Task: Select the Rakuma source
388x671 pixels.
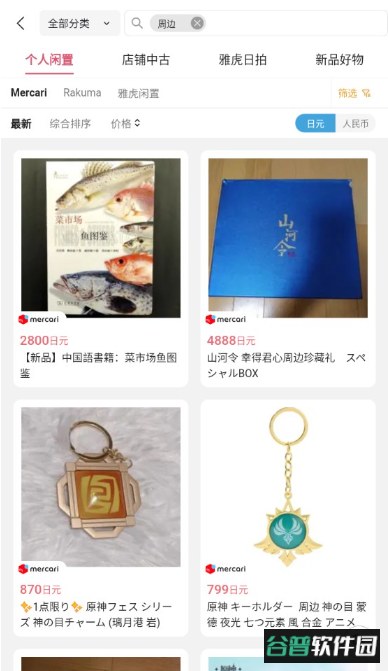Action: tap(82, 93)
